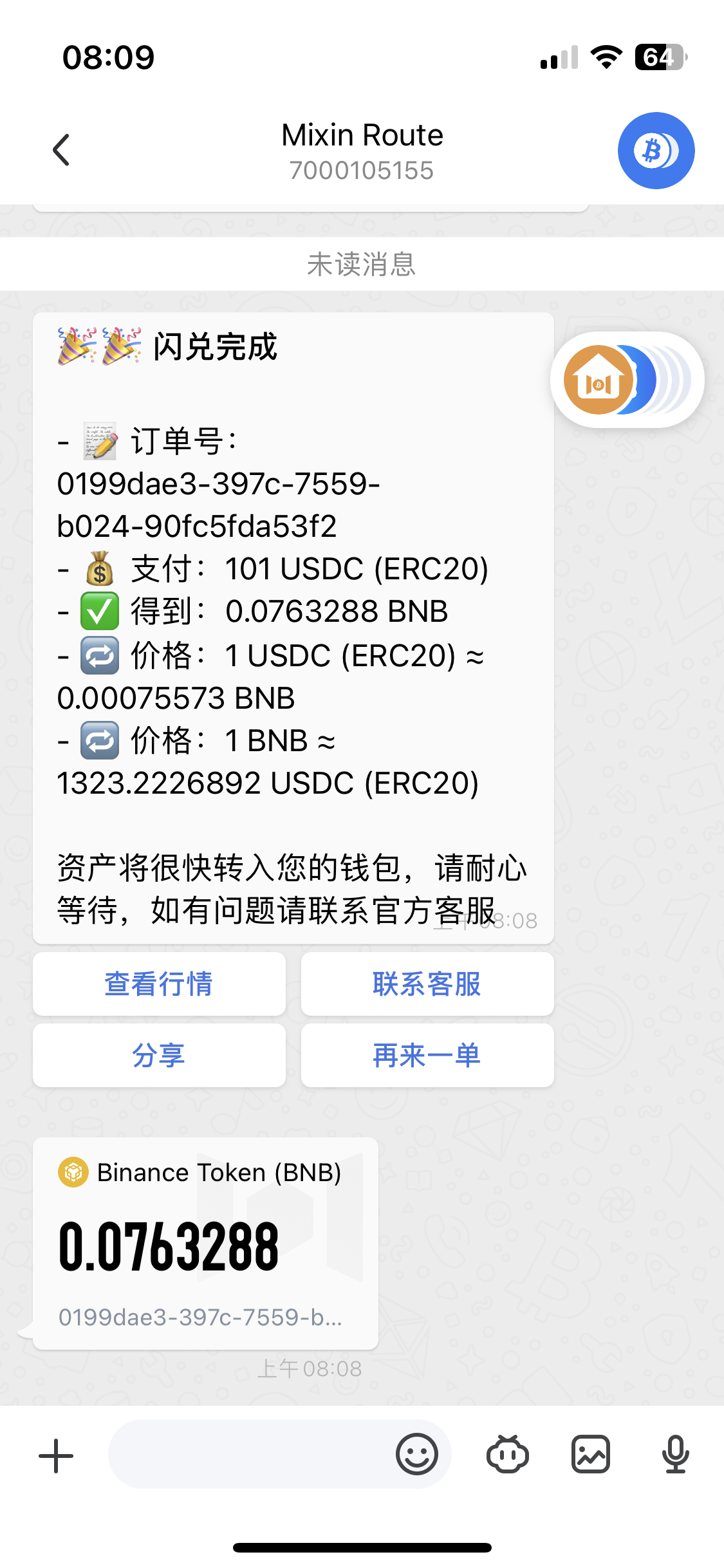Open the emoji sticker picker

pyautogui.click(x=416, y=1454)
